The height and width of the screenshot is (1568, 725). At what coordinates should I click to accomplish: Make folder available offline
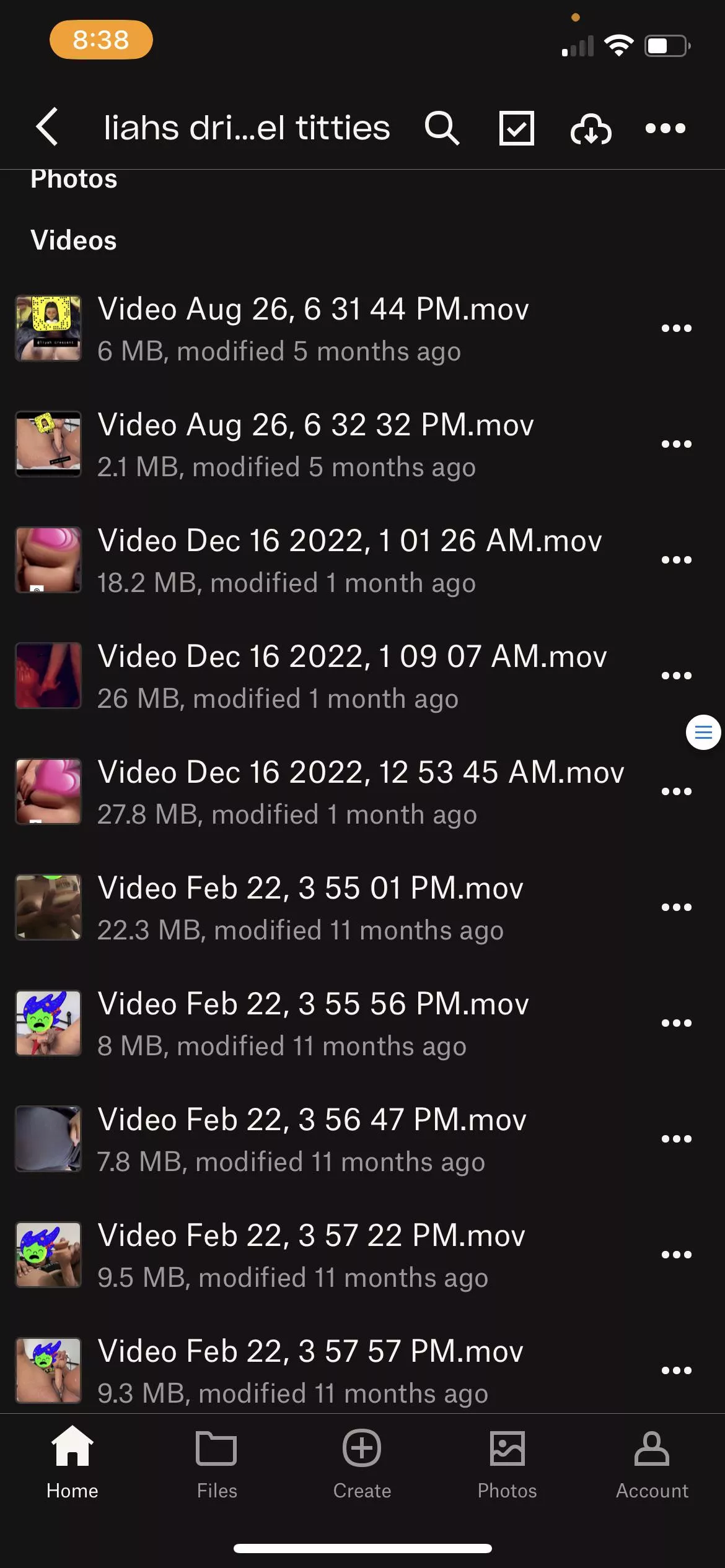click(x=591, y=129)
